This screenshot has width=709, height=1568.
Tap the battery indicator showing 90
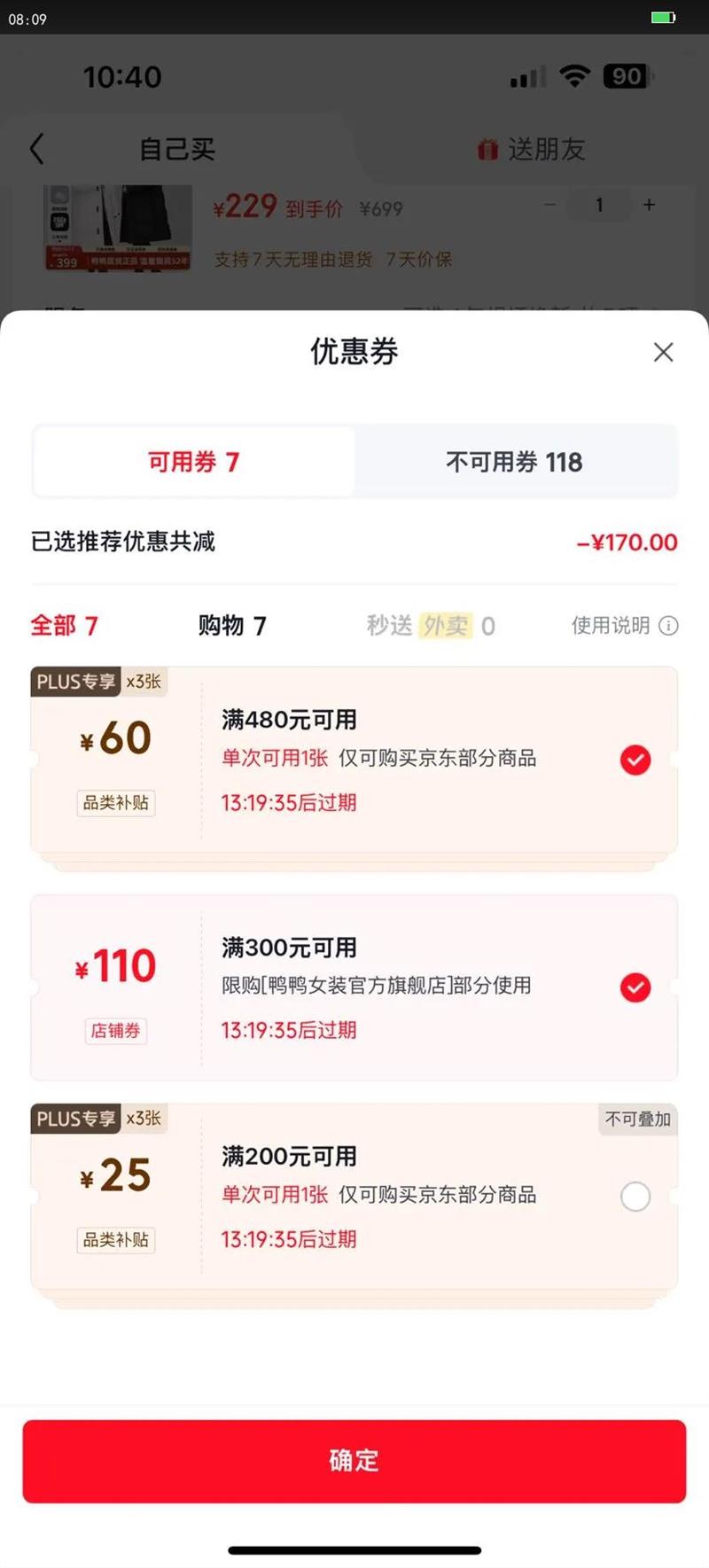(626, 77)
